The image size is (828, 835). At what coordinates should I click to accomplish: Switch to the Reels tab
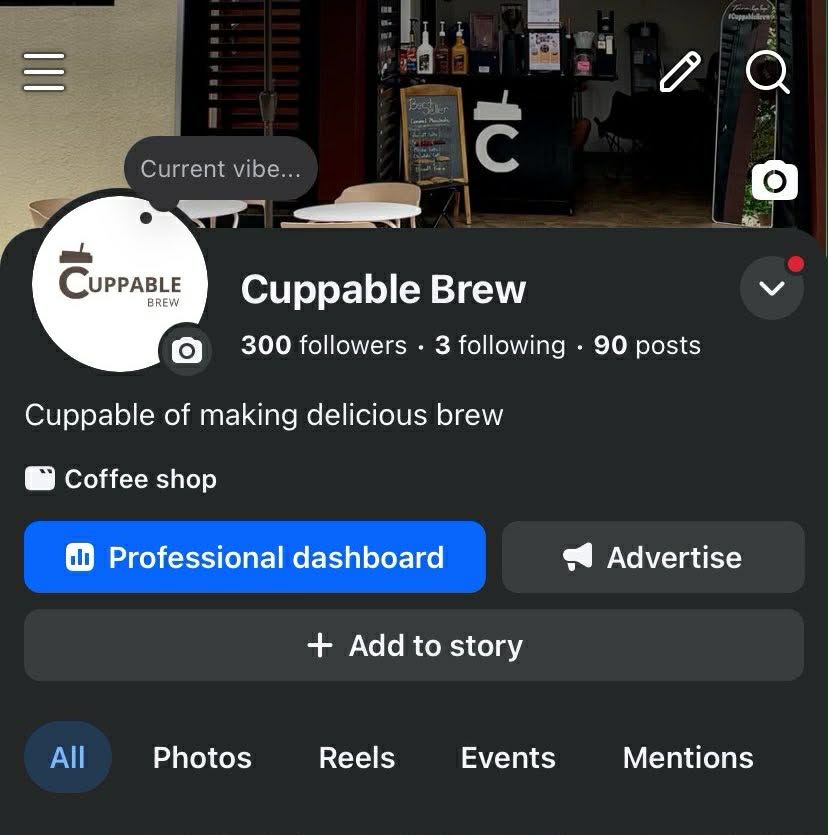[357, 757]
